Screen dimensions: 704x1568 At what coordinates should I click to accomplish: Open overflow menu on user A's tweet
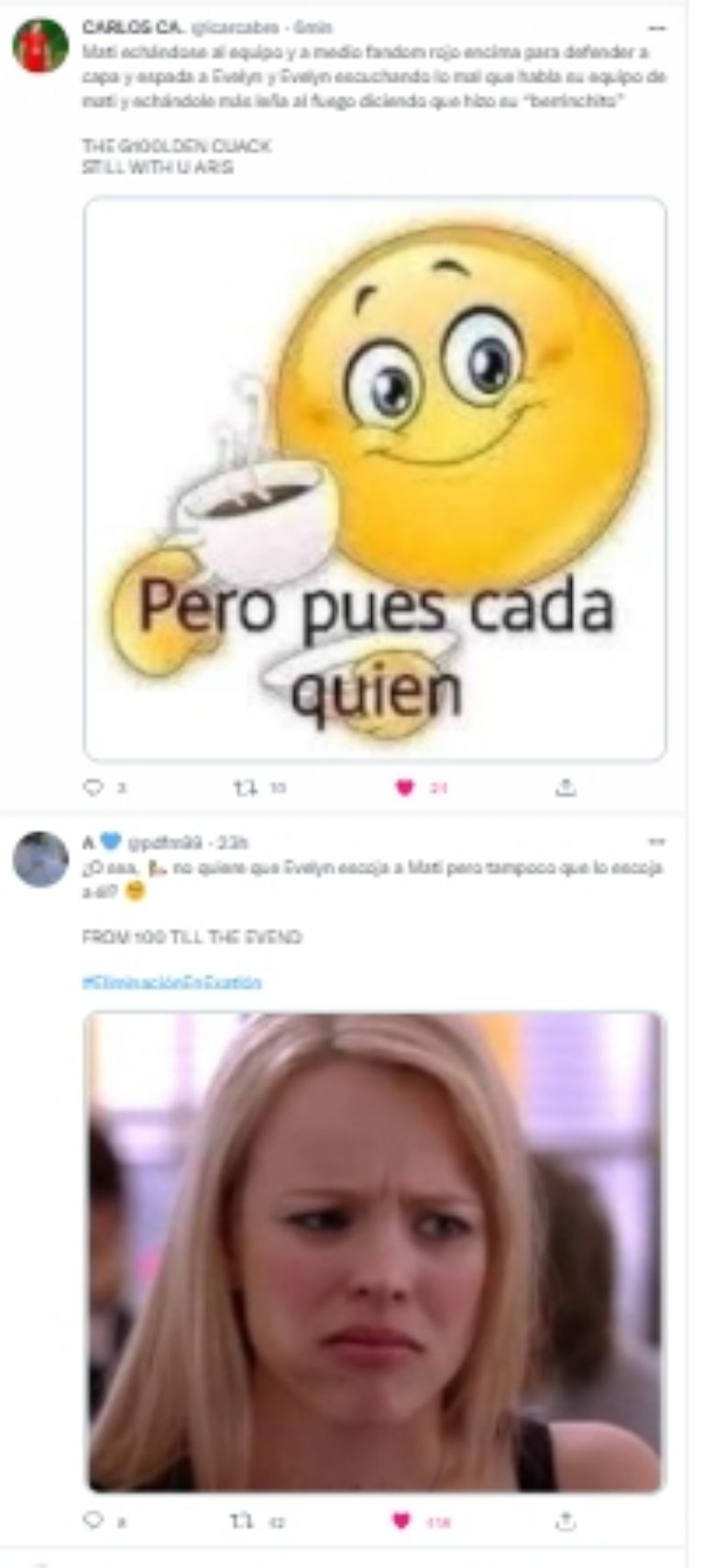click(656, 841)
